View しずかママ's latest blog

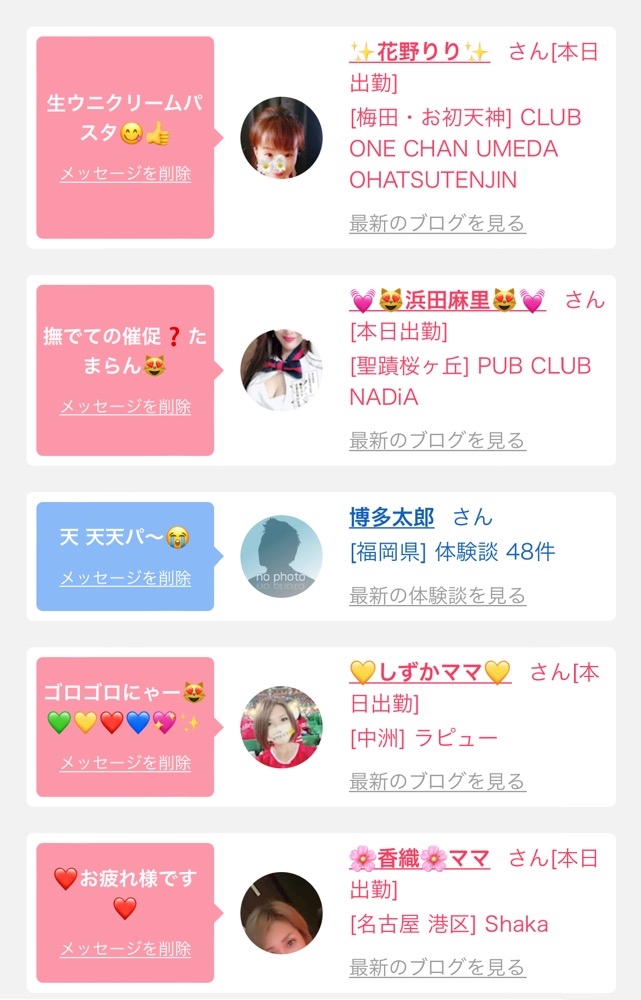pos(437,781)
